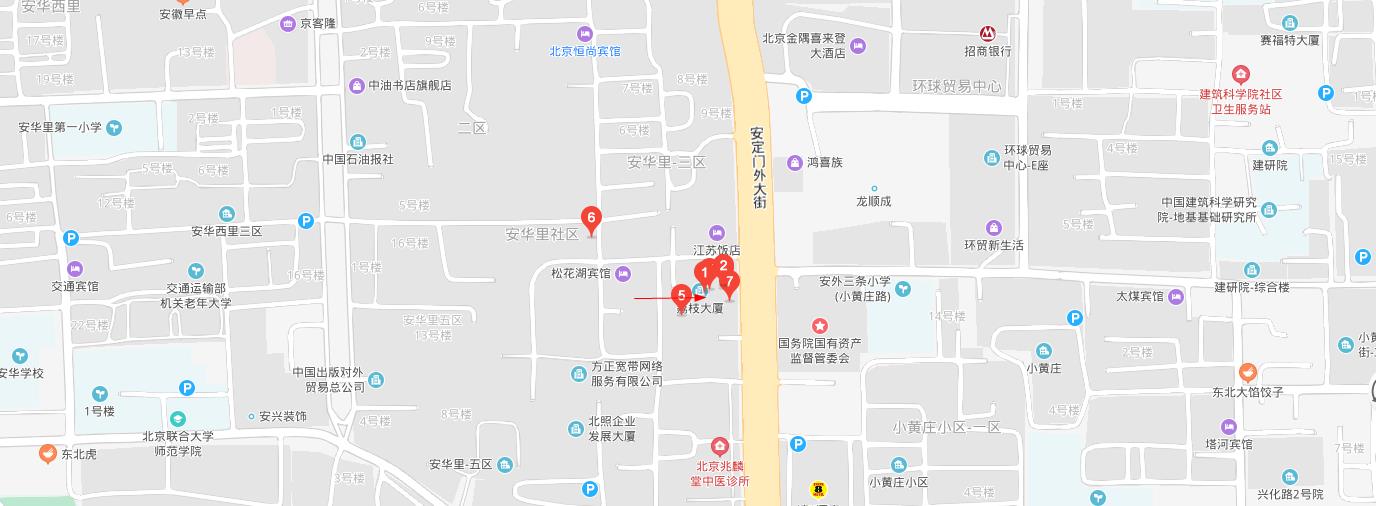Select red marker number 7
This screenshot has width=1376, height=506.
point(731,283)
